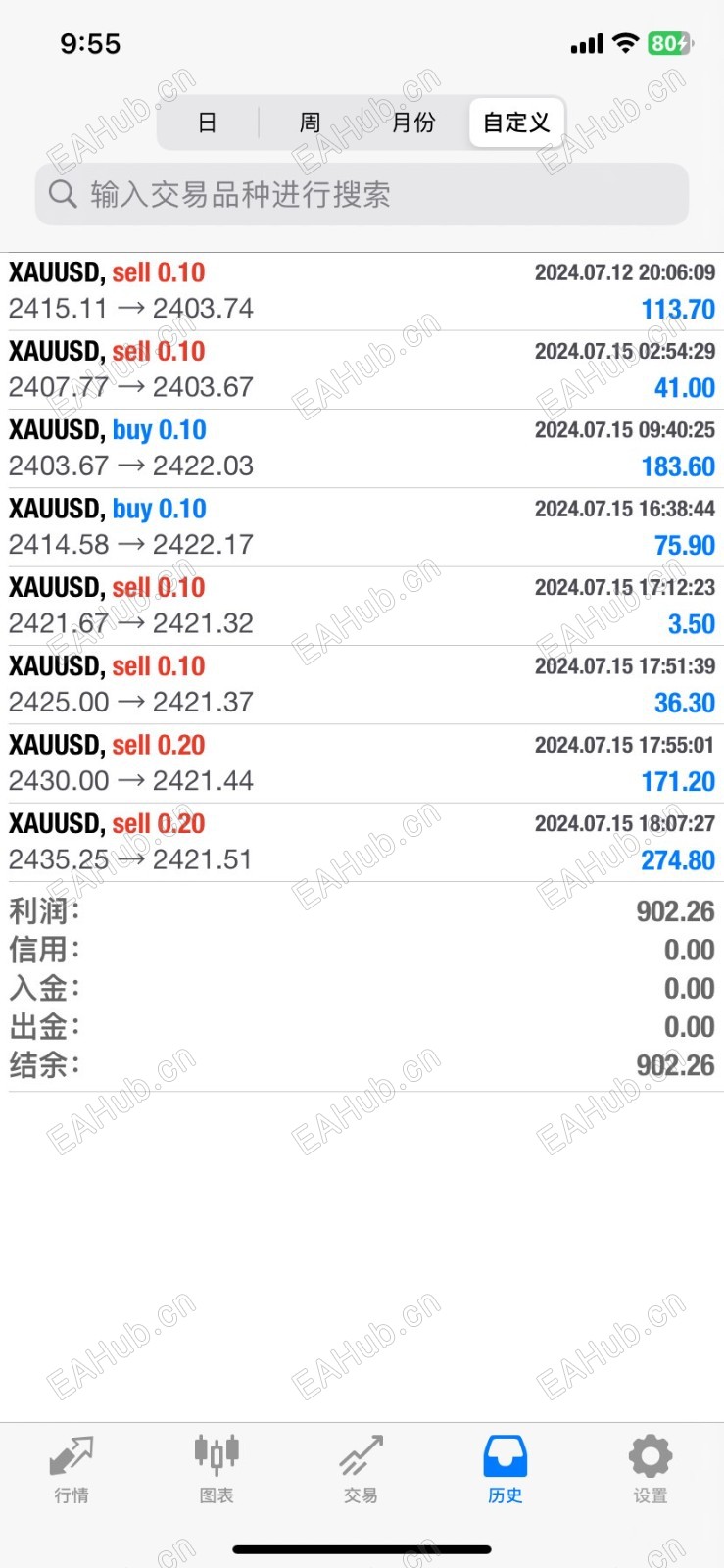Open the XAUUSD sell trade with profit 41.00
Image resolution: width=724 pixels, height=1568 pixels.
point(362,369)
